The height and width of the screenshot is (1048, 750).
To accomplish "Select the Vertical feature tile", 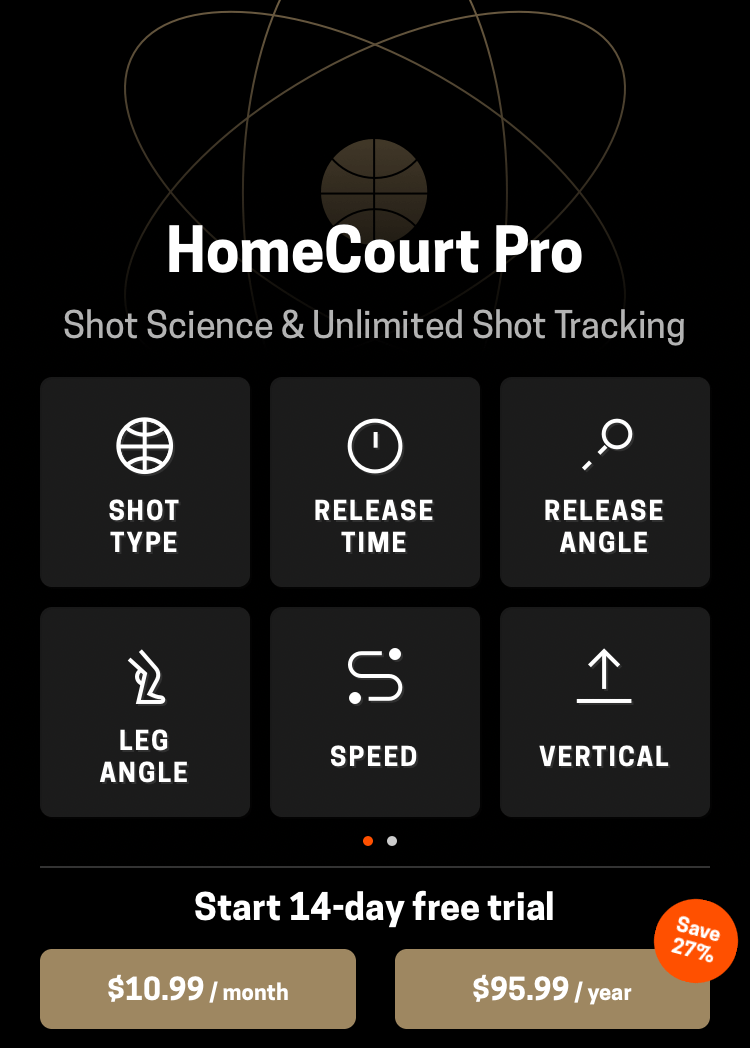I will click(604, 711).
